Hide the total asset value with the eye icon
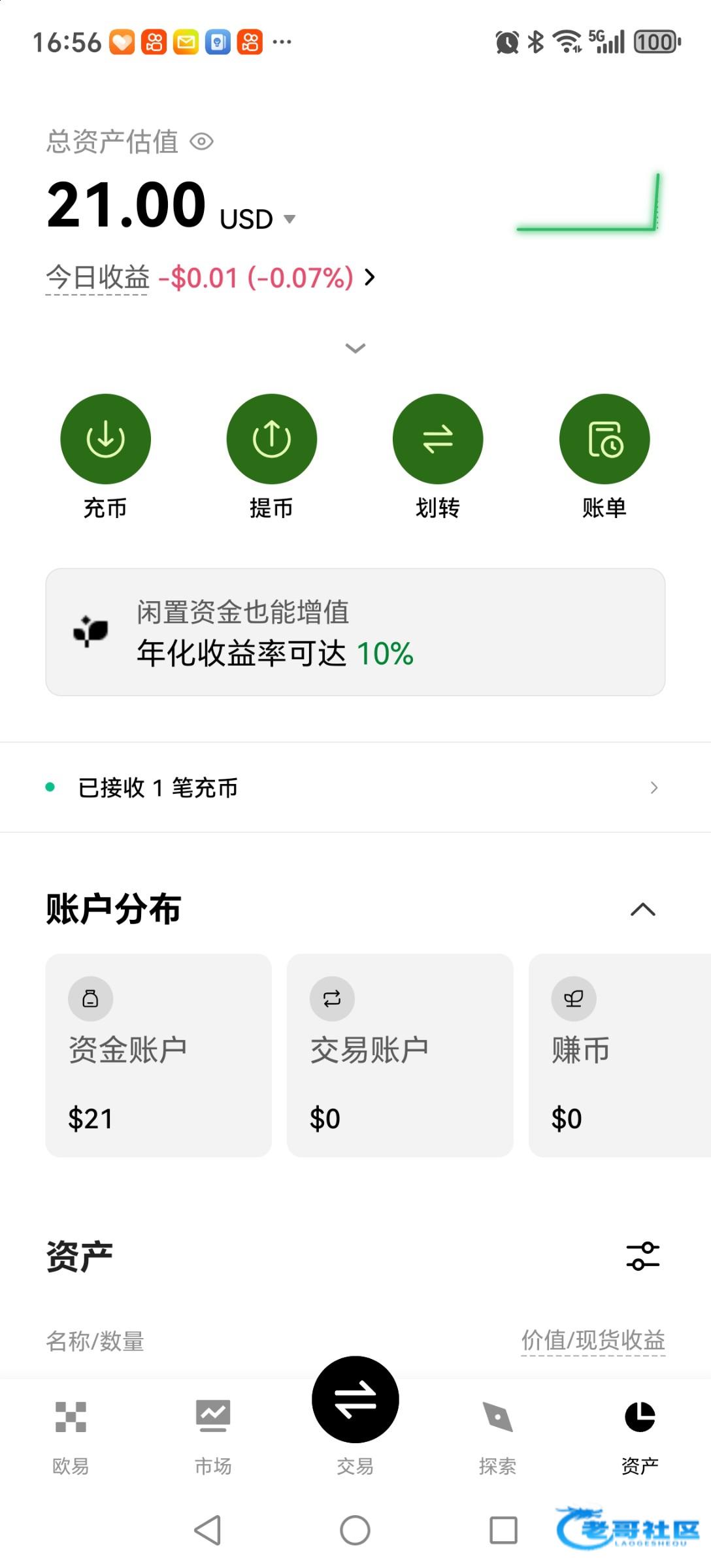The height and width of the screenshot is (1568, 711). (x=201, y=141)
